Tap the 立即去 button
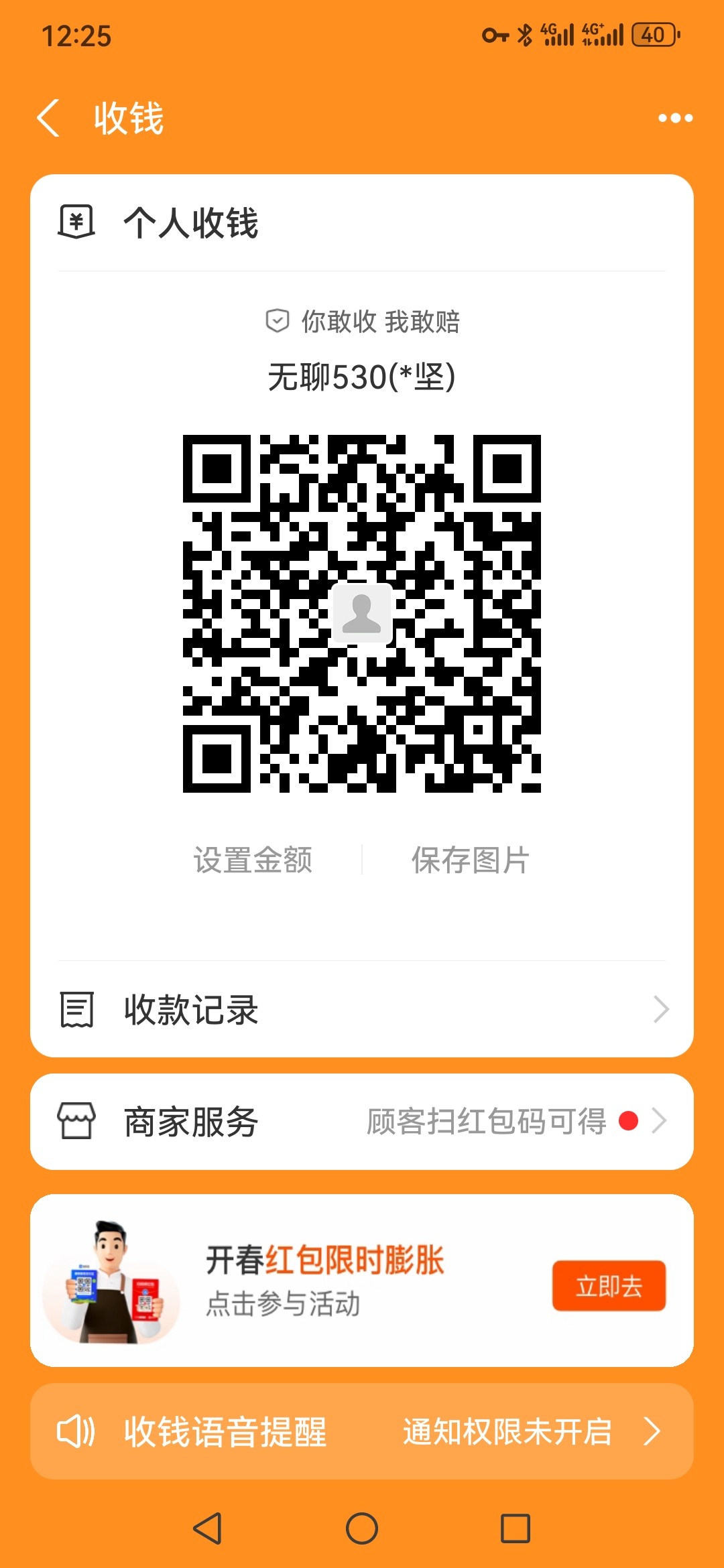This screenshot has width=724, height=1568. point(608,1285)
